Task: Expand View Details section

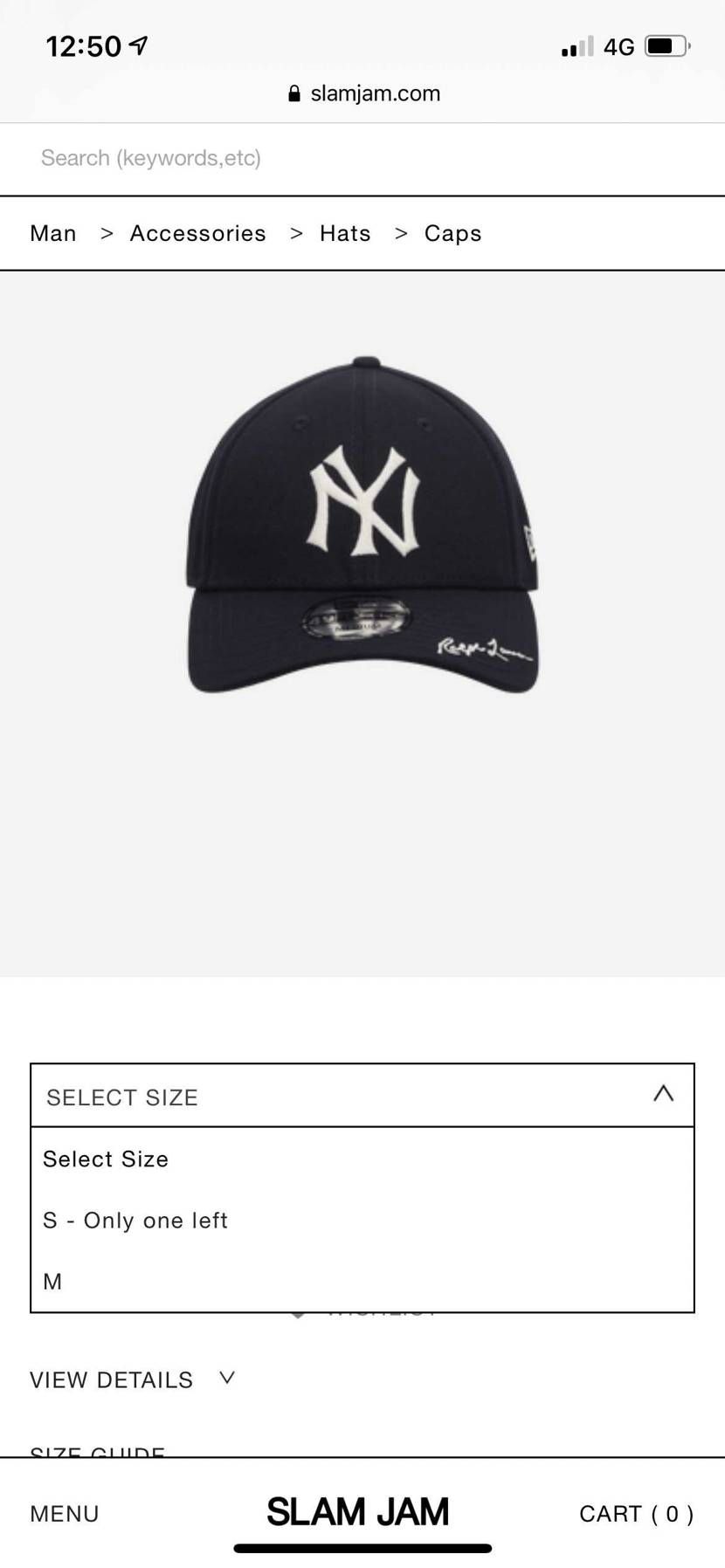Action: click(x=132, y=1379)
